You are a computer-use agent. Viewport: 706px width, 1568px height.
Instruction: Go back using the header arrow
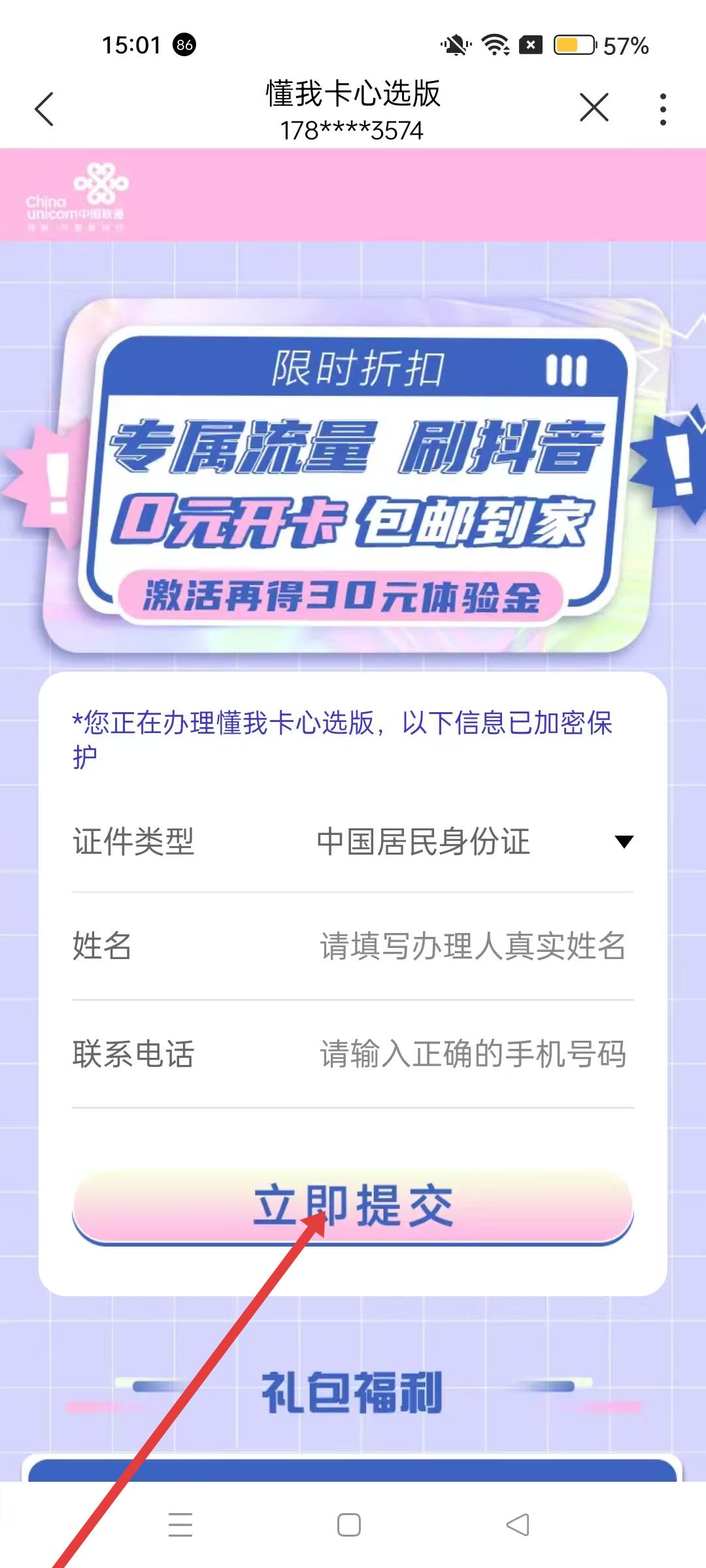pos(44,108)
